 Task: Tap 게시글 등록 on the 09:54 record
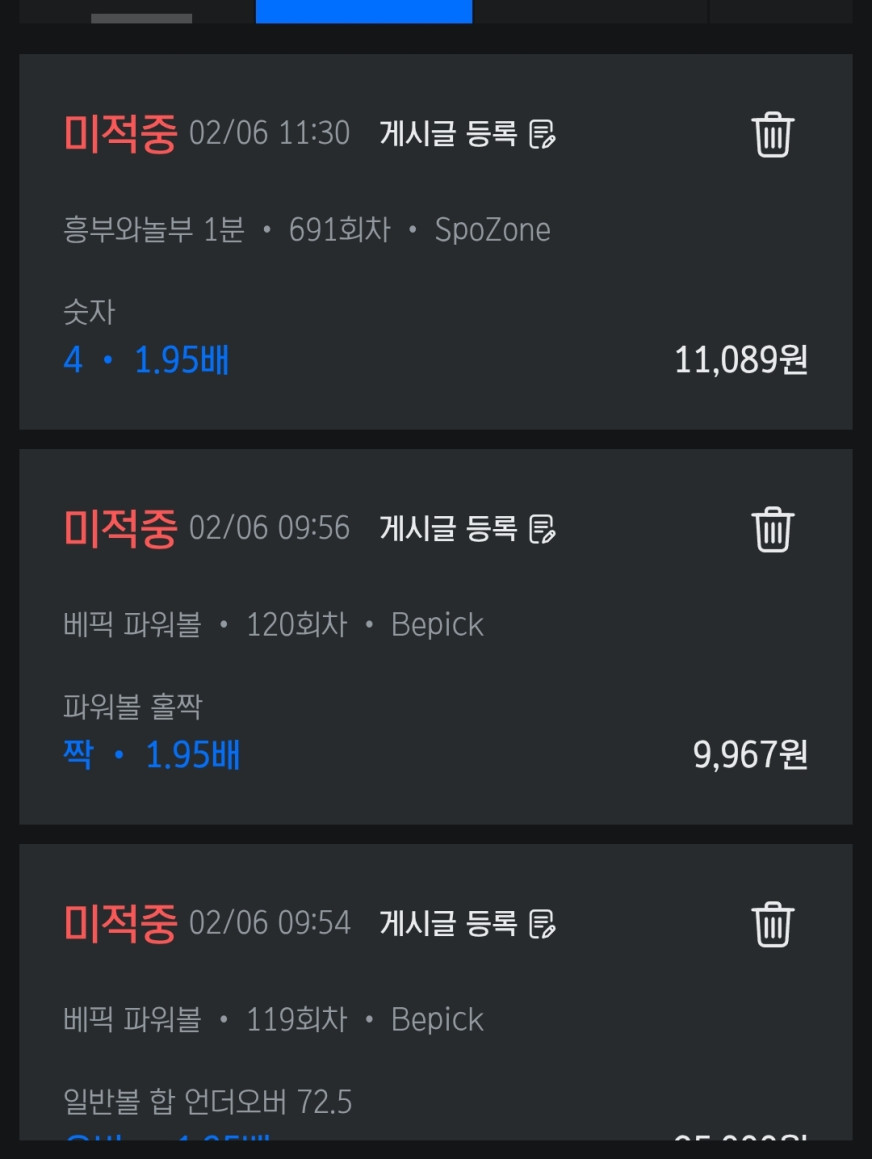point(467,923)
